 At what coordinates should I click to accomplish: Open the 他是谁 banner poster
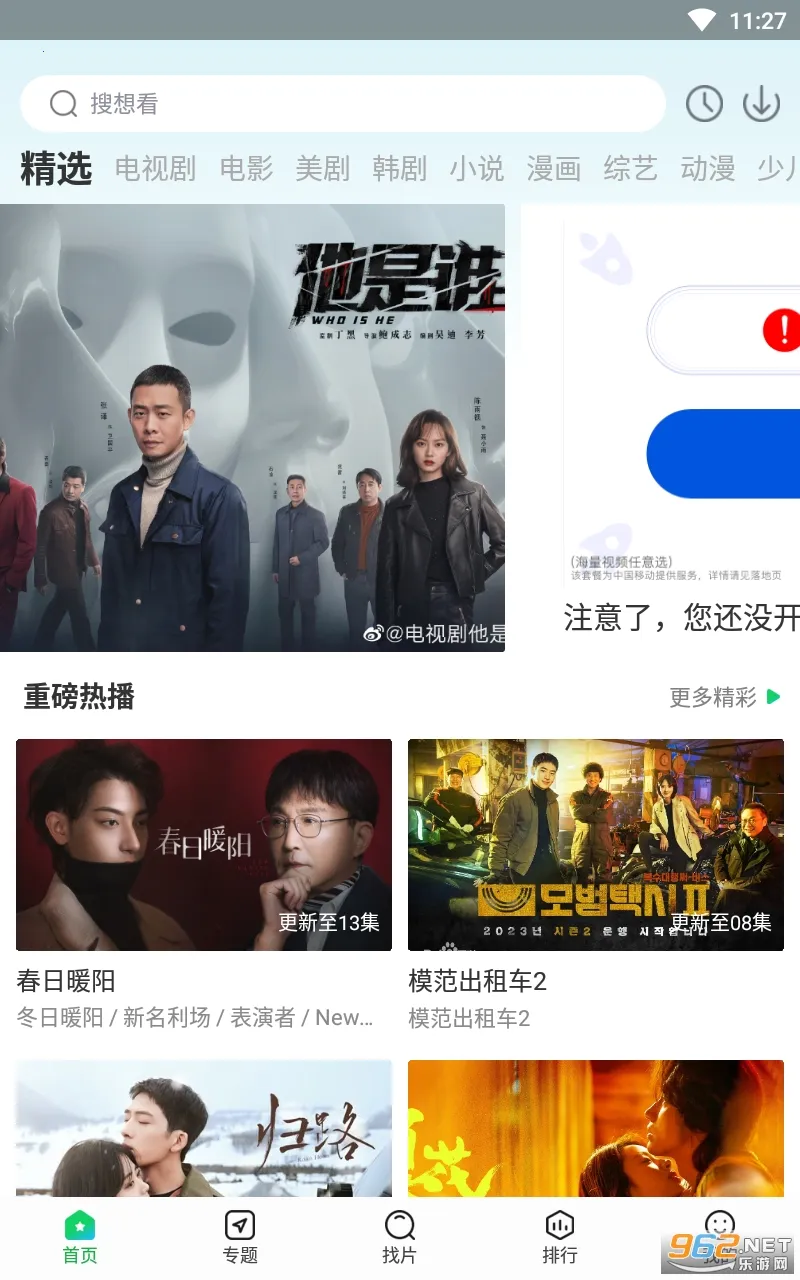coord(252,428)
